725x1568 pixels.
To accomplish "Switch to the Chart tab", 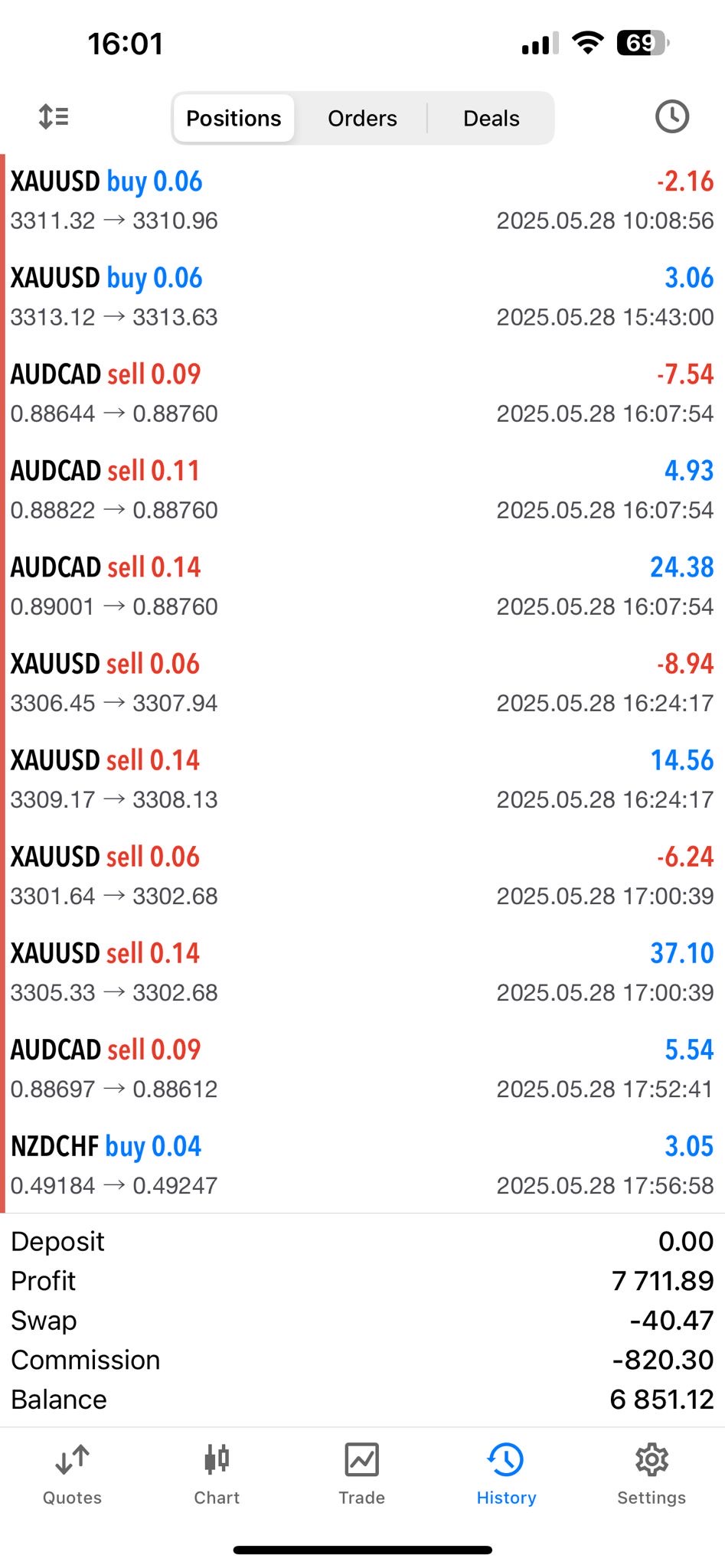I will coord(217,1475).
